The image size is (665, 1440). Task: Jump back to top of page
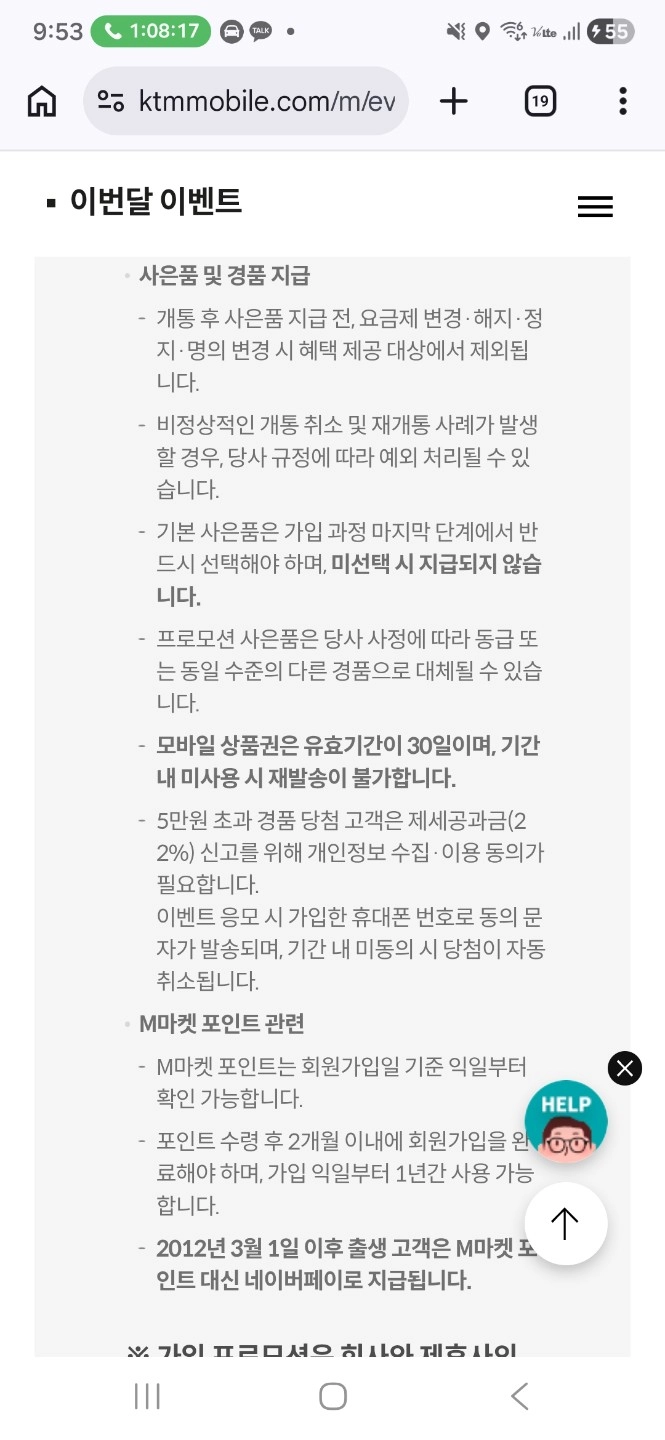(565, 1224)
